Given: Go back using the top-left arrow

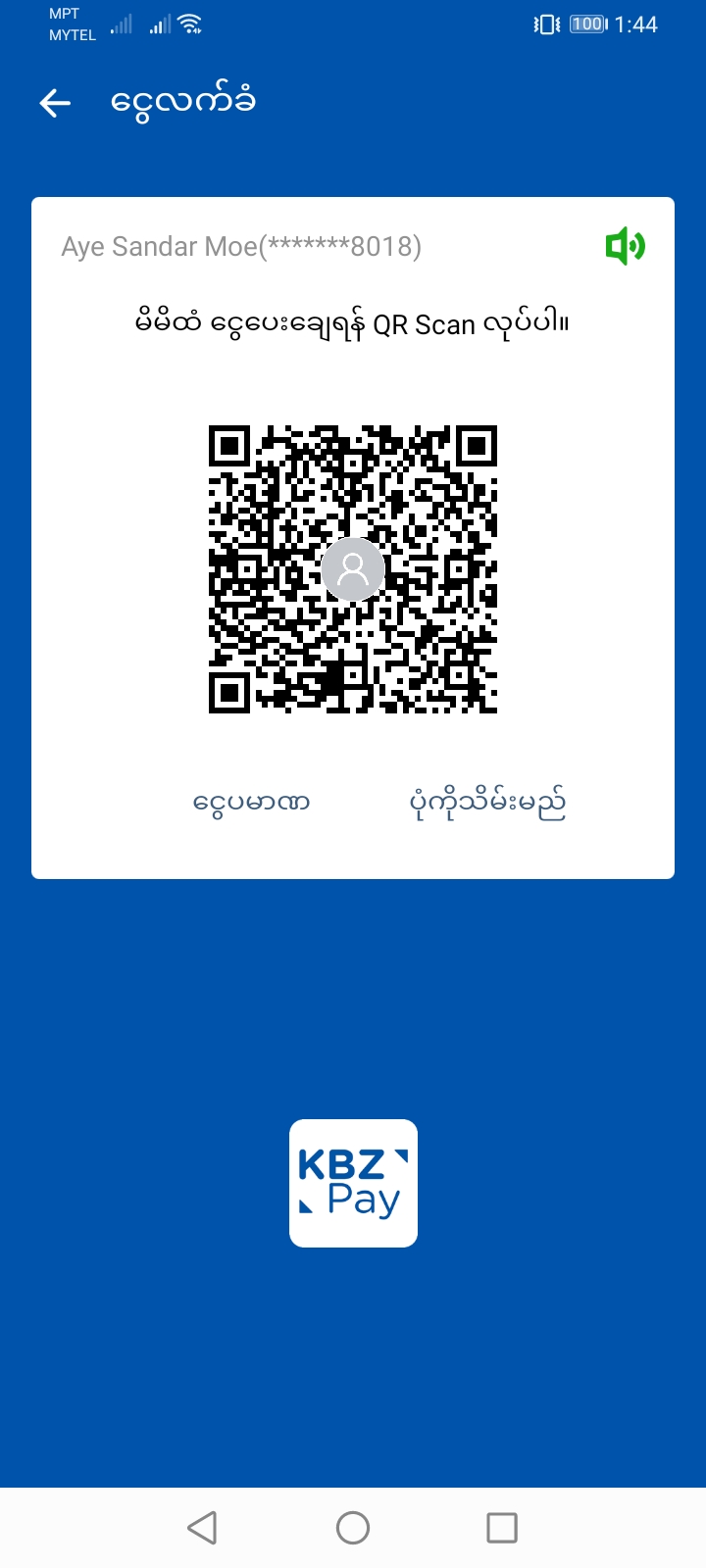Looking at the screenshot, I should (x=56, y=103).
